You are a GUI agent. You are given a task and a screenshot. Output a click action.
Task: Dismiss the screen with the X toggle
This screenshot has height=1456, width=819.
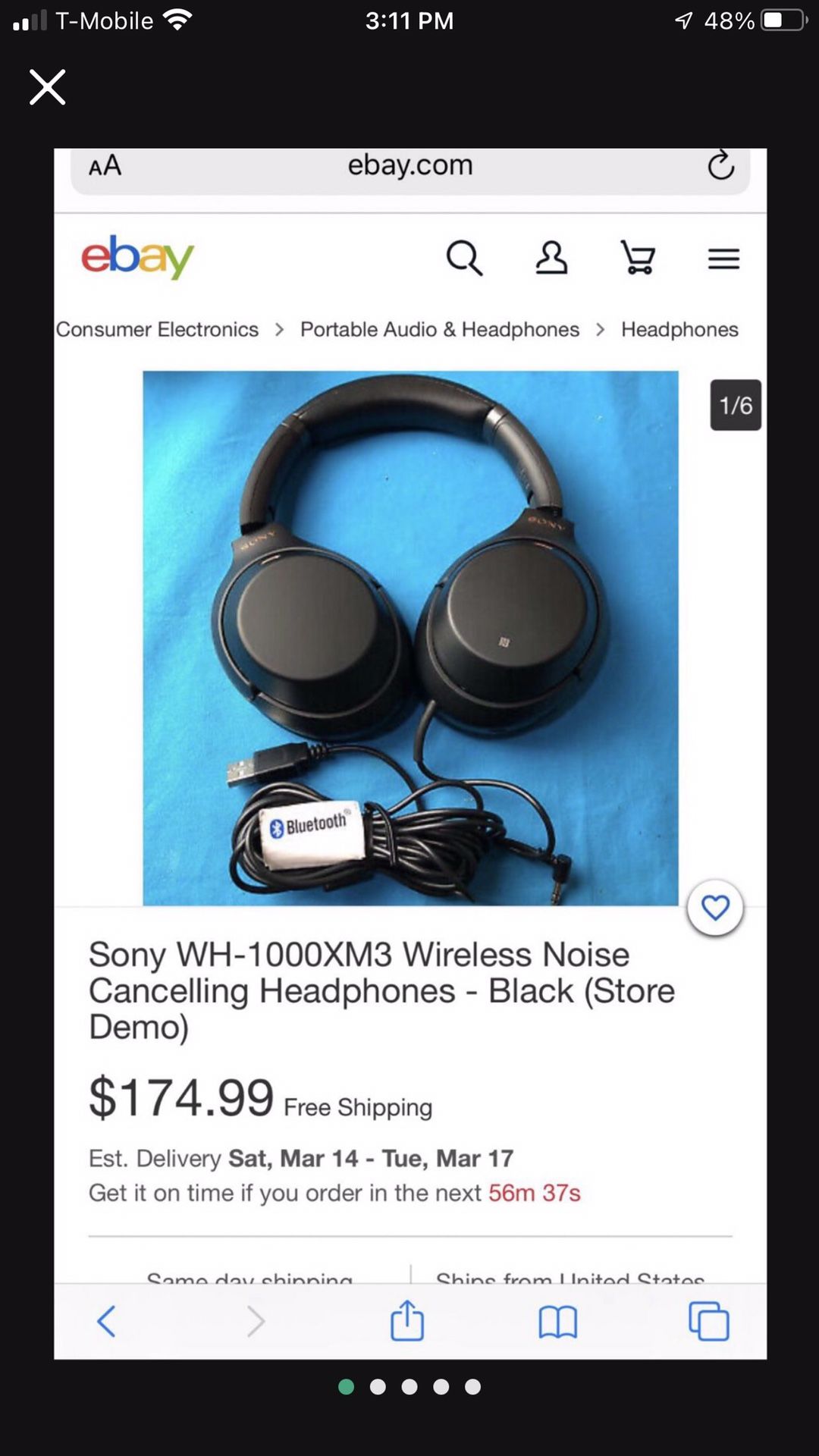coord(47,87)
